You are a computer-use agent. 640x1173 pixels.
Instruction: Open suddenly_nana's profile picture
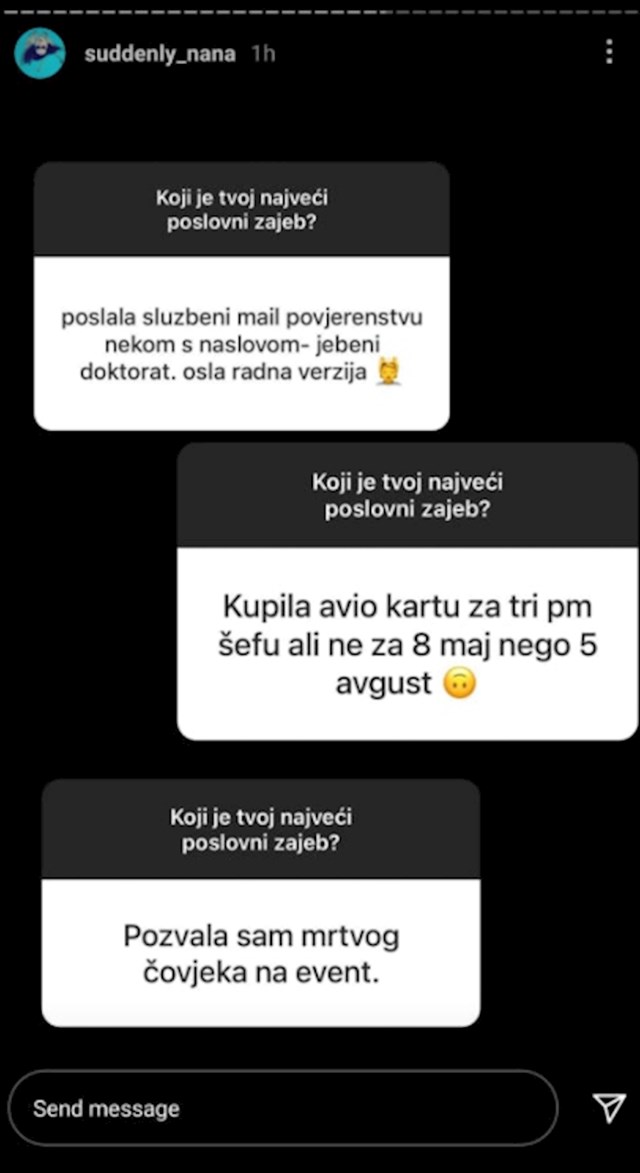coord(39,54)
